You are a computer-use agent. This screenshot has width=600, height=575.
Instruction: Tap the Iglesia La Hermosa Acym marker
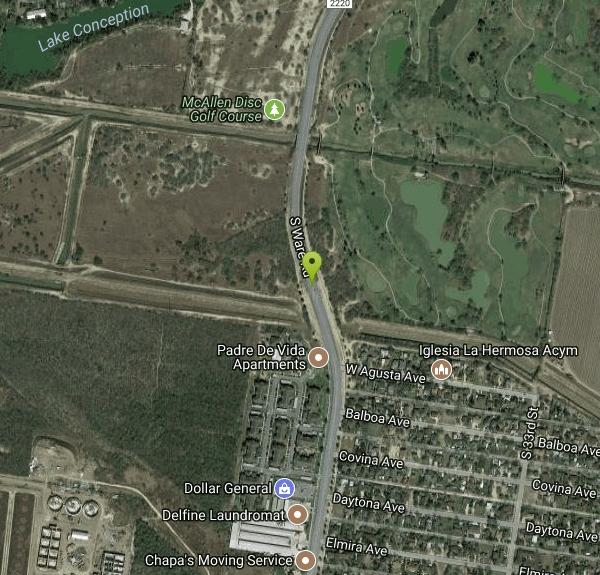[x=441, y=371]
